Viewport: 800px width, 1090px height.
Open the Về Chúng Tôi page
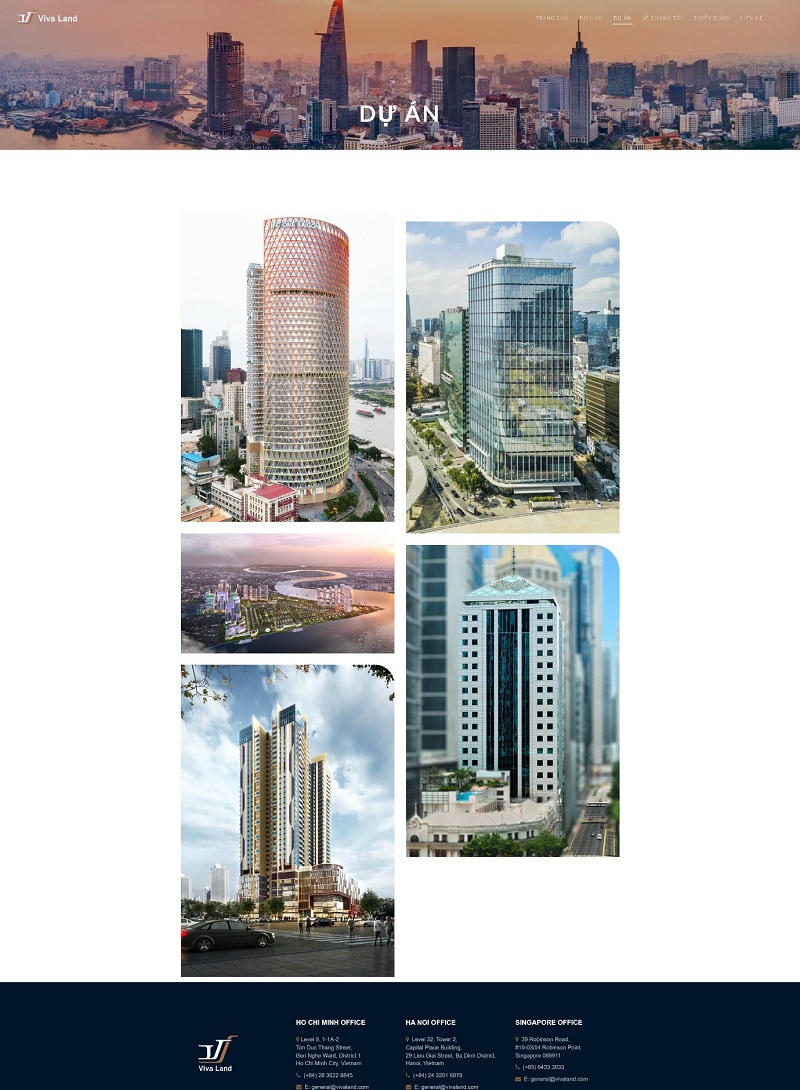point(662,18)
